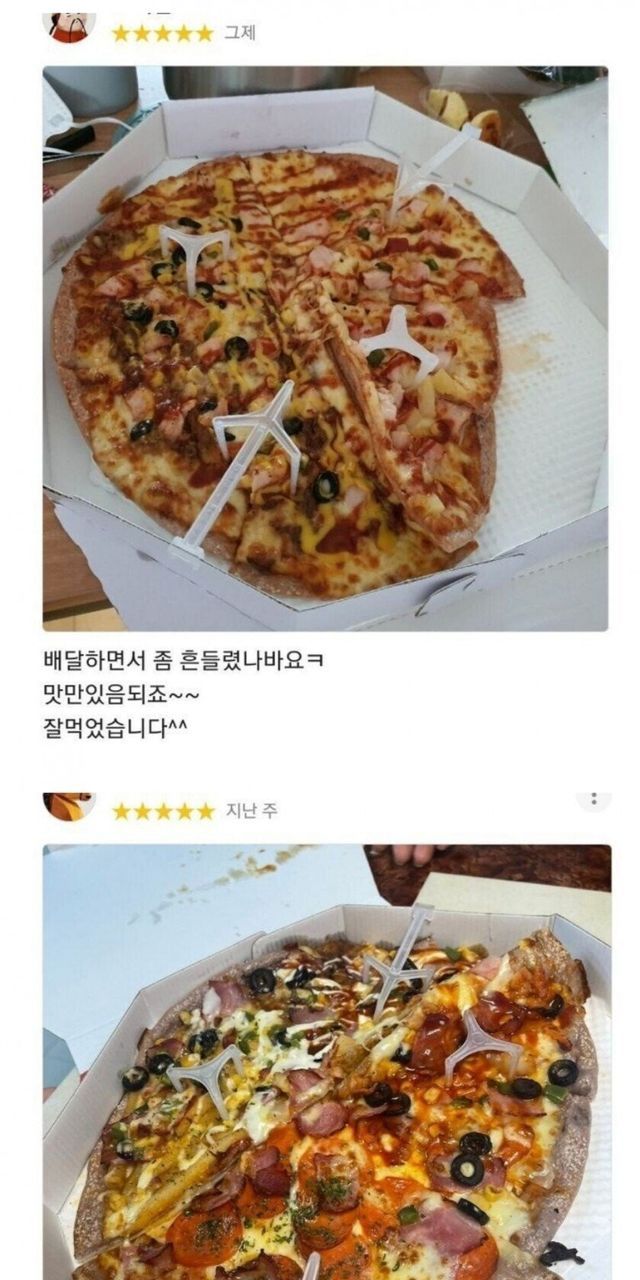This screenshot has width=640, height=1280.
Task: Enlarge the pizza photo in the 지난 주 review
Action: pyautogui.click(x=326, y=1061)
